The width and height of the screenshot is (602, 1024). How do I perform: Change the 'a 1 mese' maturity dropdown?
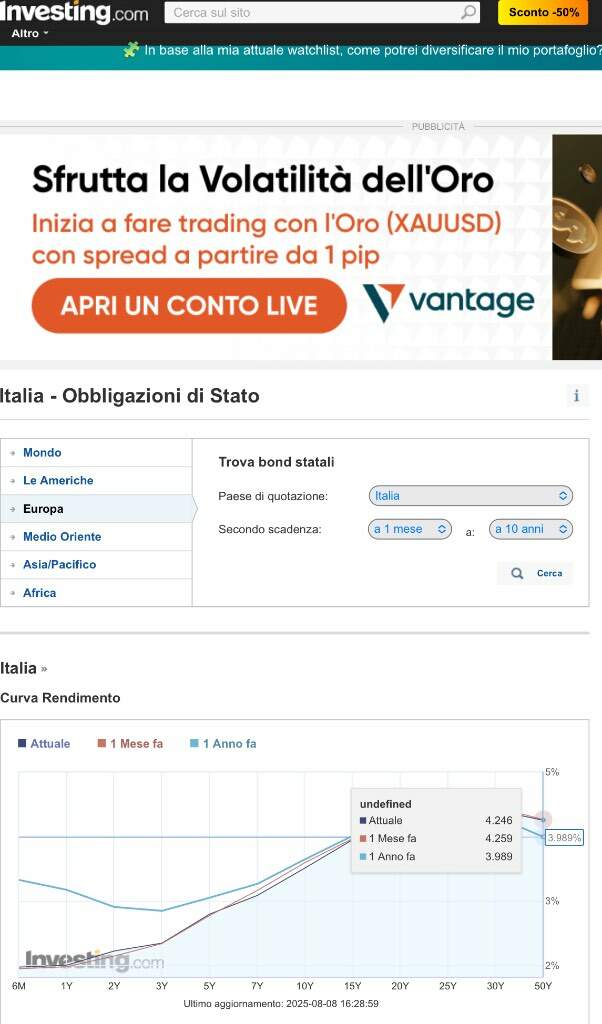pyautogui.click(x=410, y=529)
